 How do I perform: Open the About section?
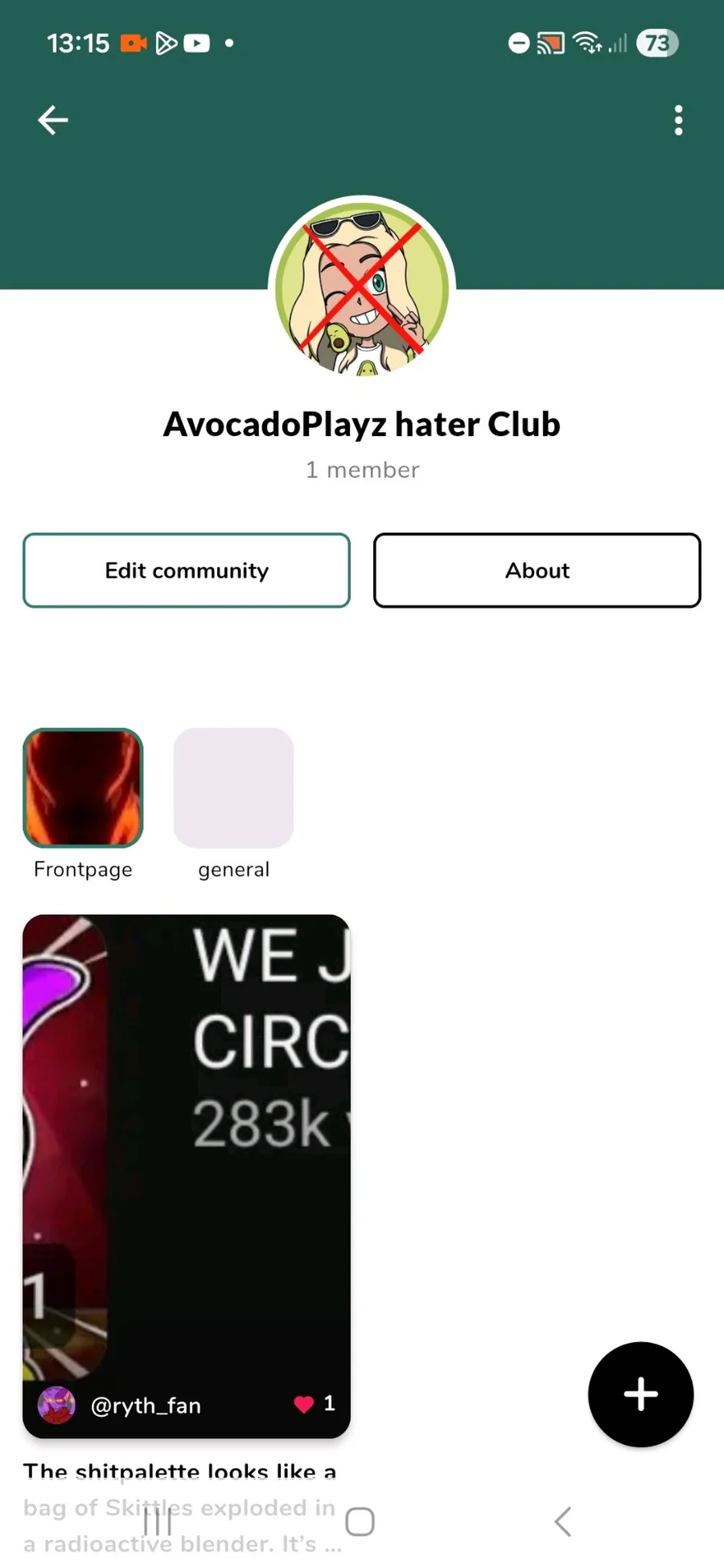pyautogui.click(x=537, y=570)
